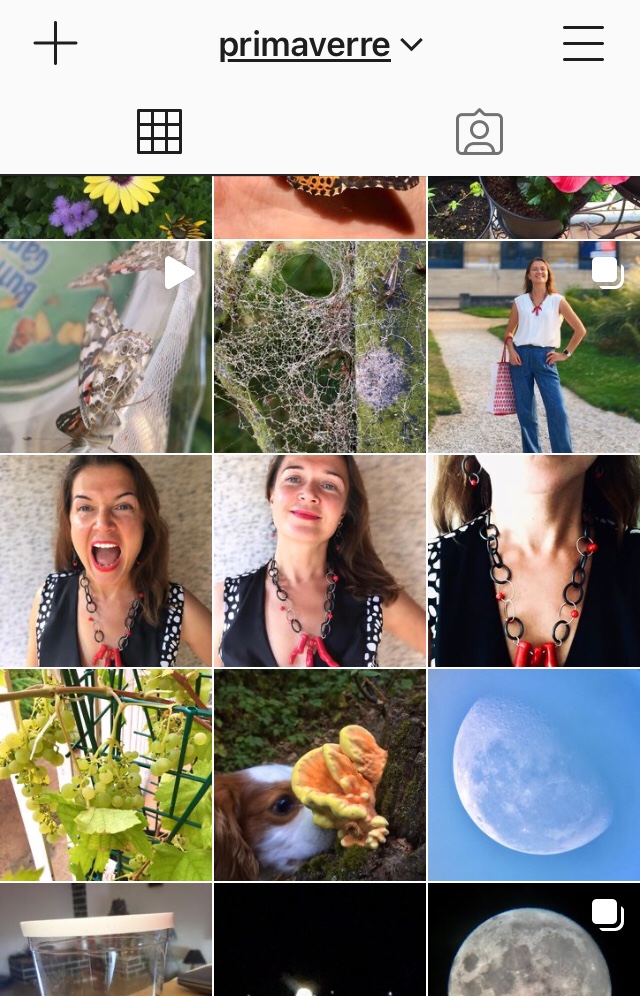Switch to the tagged photos tab
This screenshot has width=640, height=996.
(479, 131)
